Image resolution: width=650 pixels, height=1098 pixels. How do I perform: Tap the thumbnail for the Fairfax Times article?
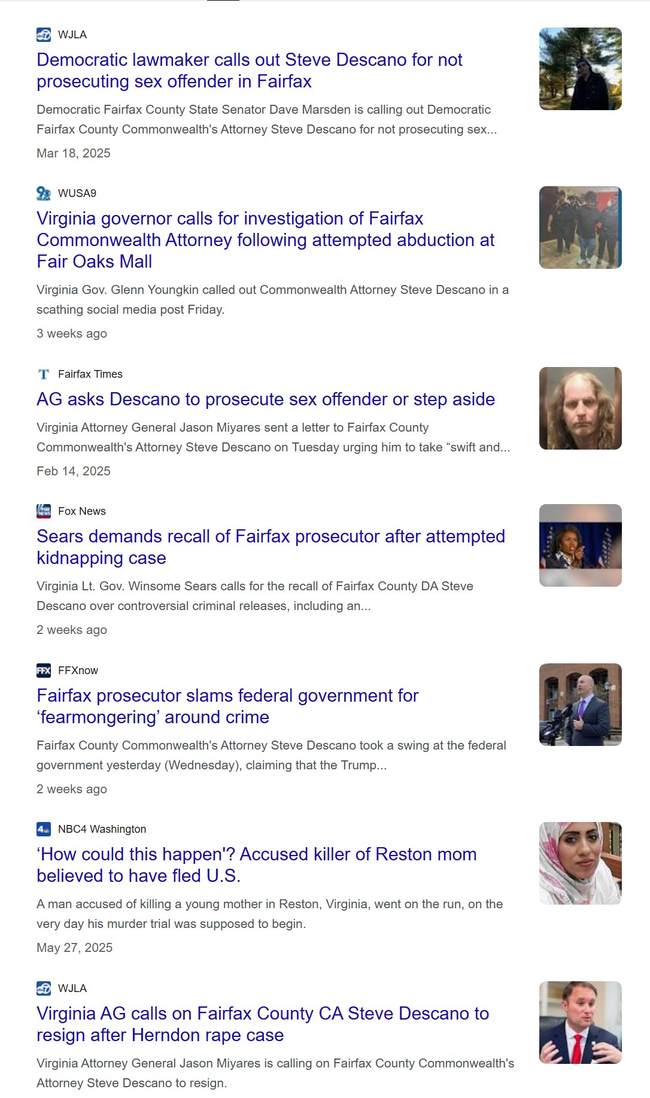click(x=580, y=408)
